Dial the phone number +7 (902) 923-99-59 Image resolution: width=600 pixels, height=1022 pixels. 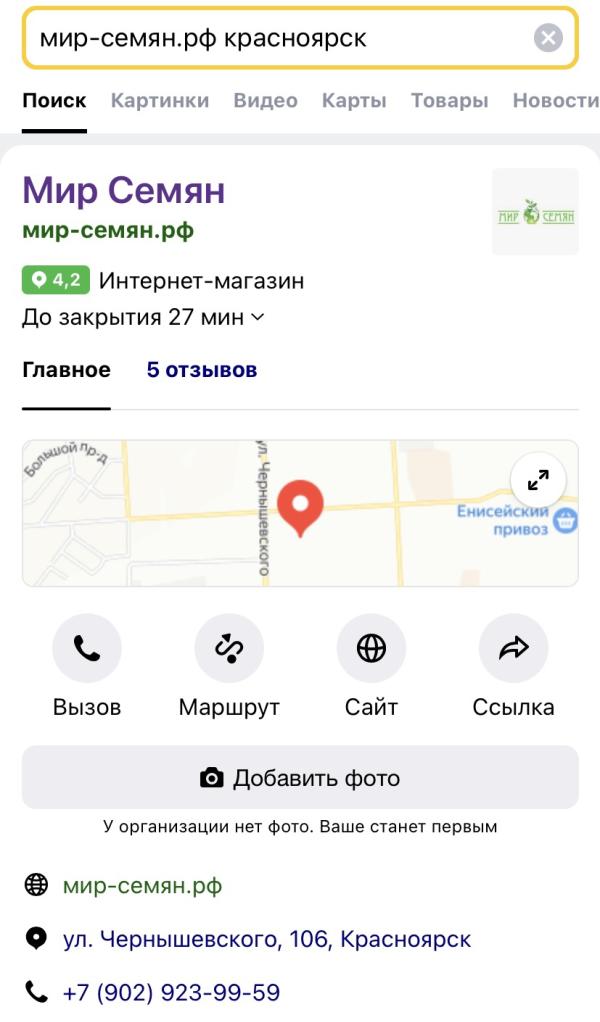171,992
